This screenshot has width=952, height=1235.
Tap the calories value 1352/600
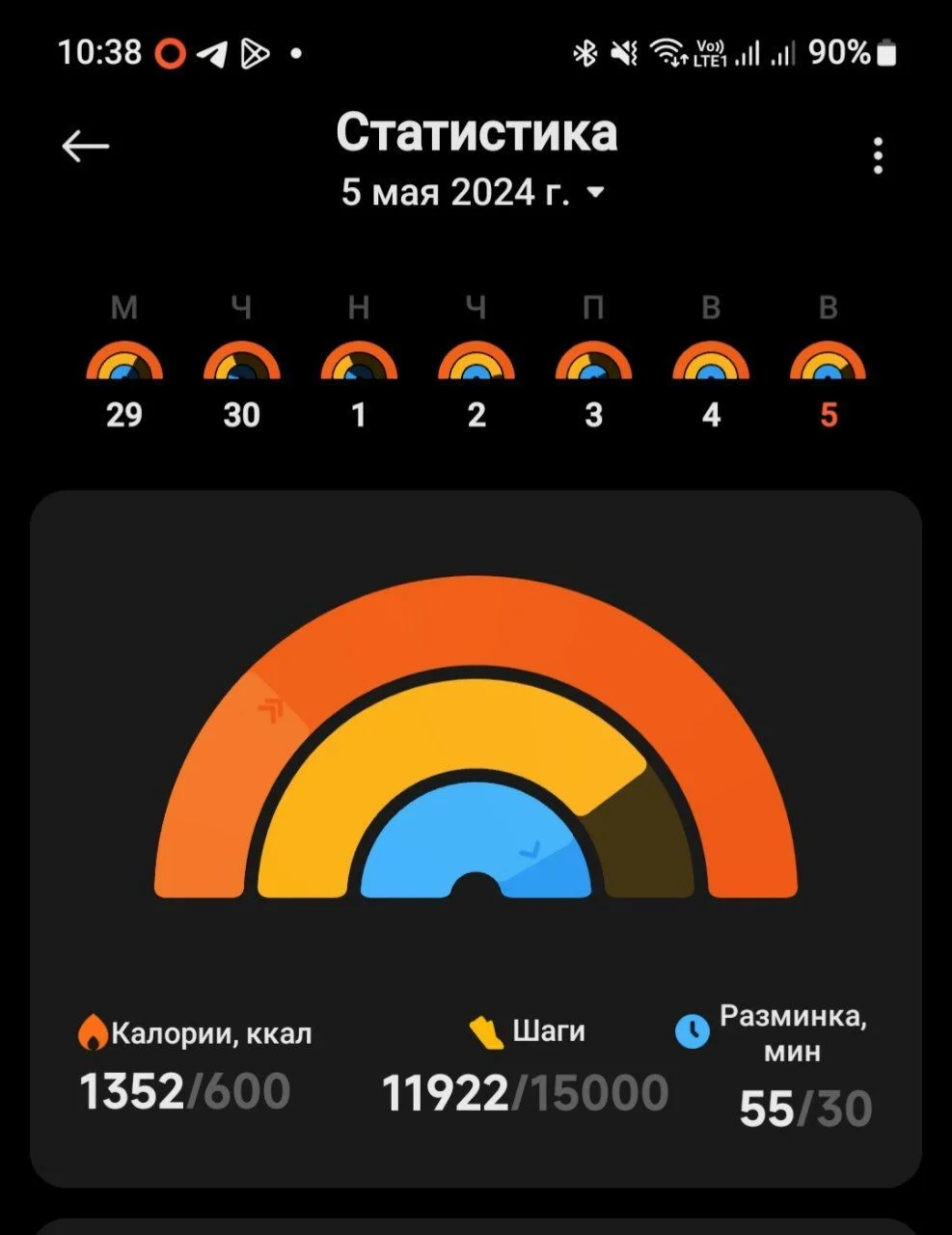[x=183, y=1090]
